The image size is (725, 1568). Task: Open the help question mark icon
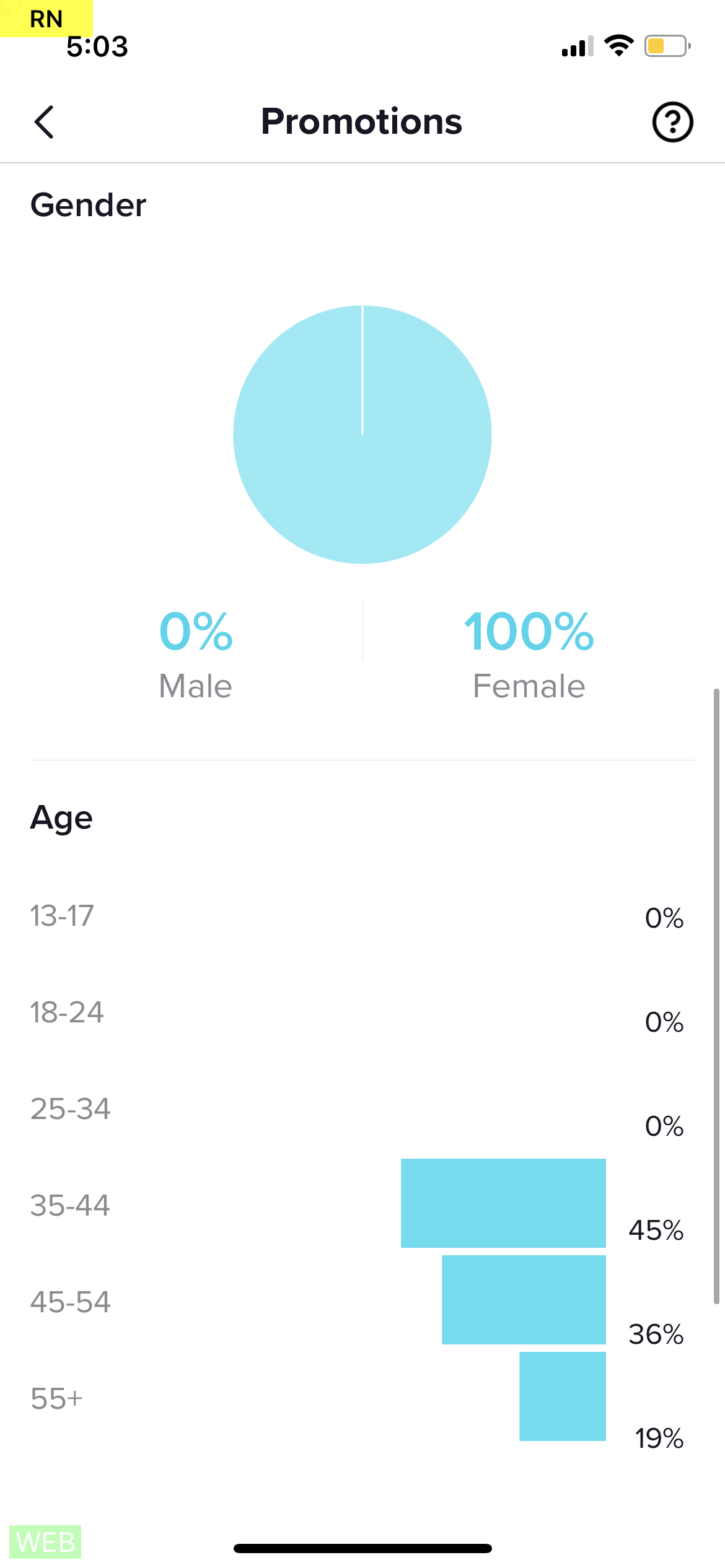(672, 122)
